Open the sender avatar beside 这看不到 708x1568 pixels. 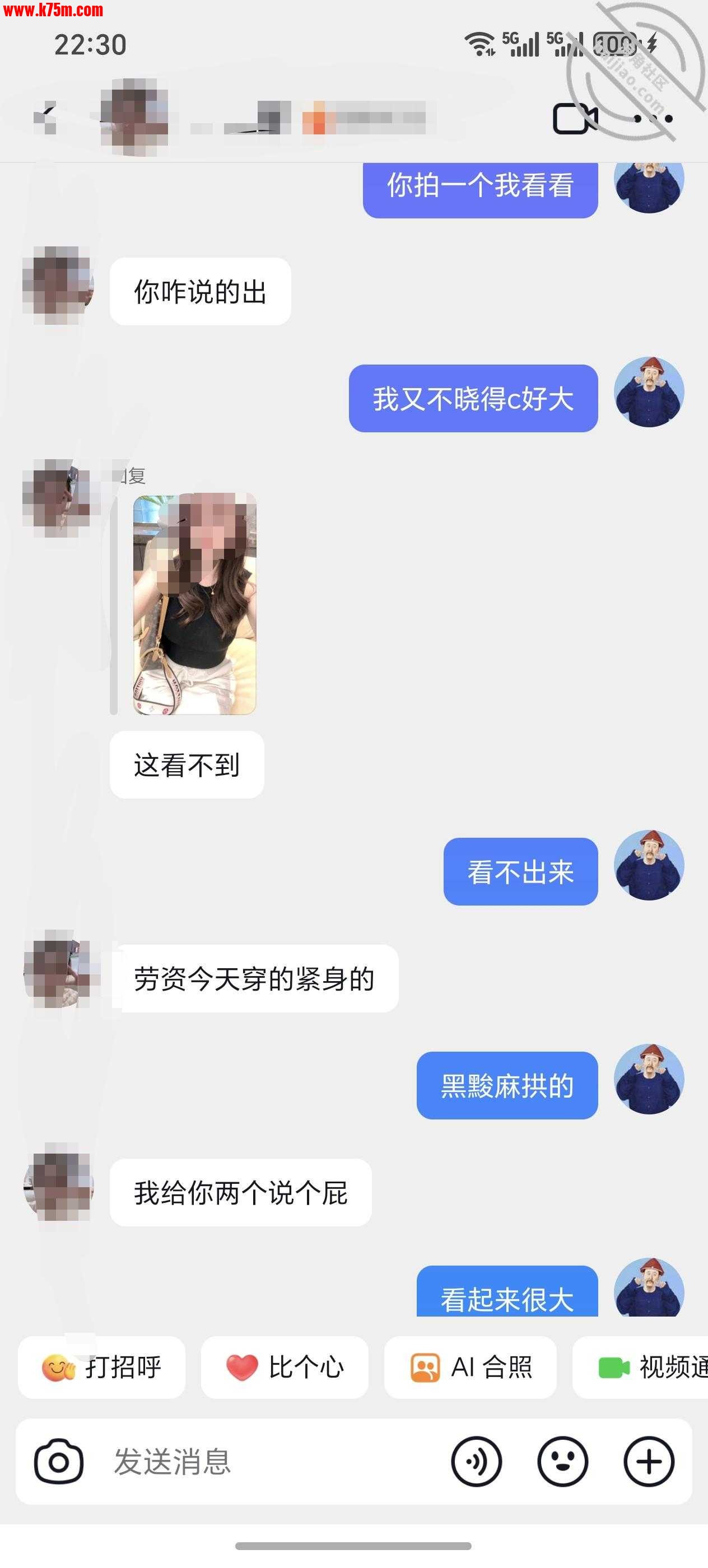[x=58, y=498]
